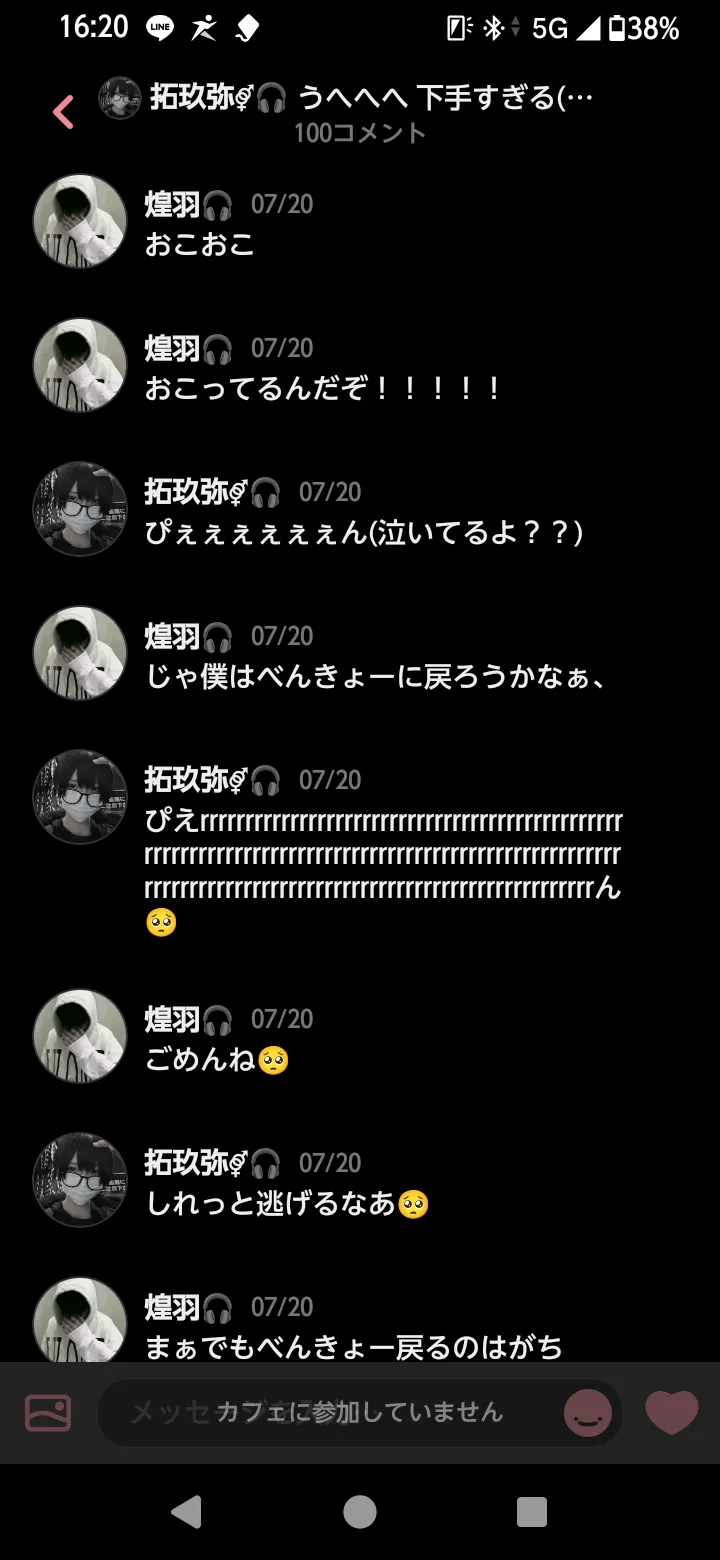Image resolution: width=720 pixels, height=1560 pixels.
Task: Open 拓玖弥's avatar beside しれっと逃げるなあ comment
Action: point(80,1180)
